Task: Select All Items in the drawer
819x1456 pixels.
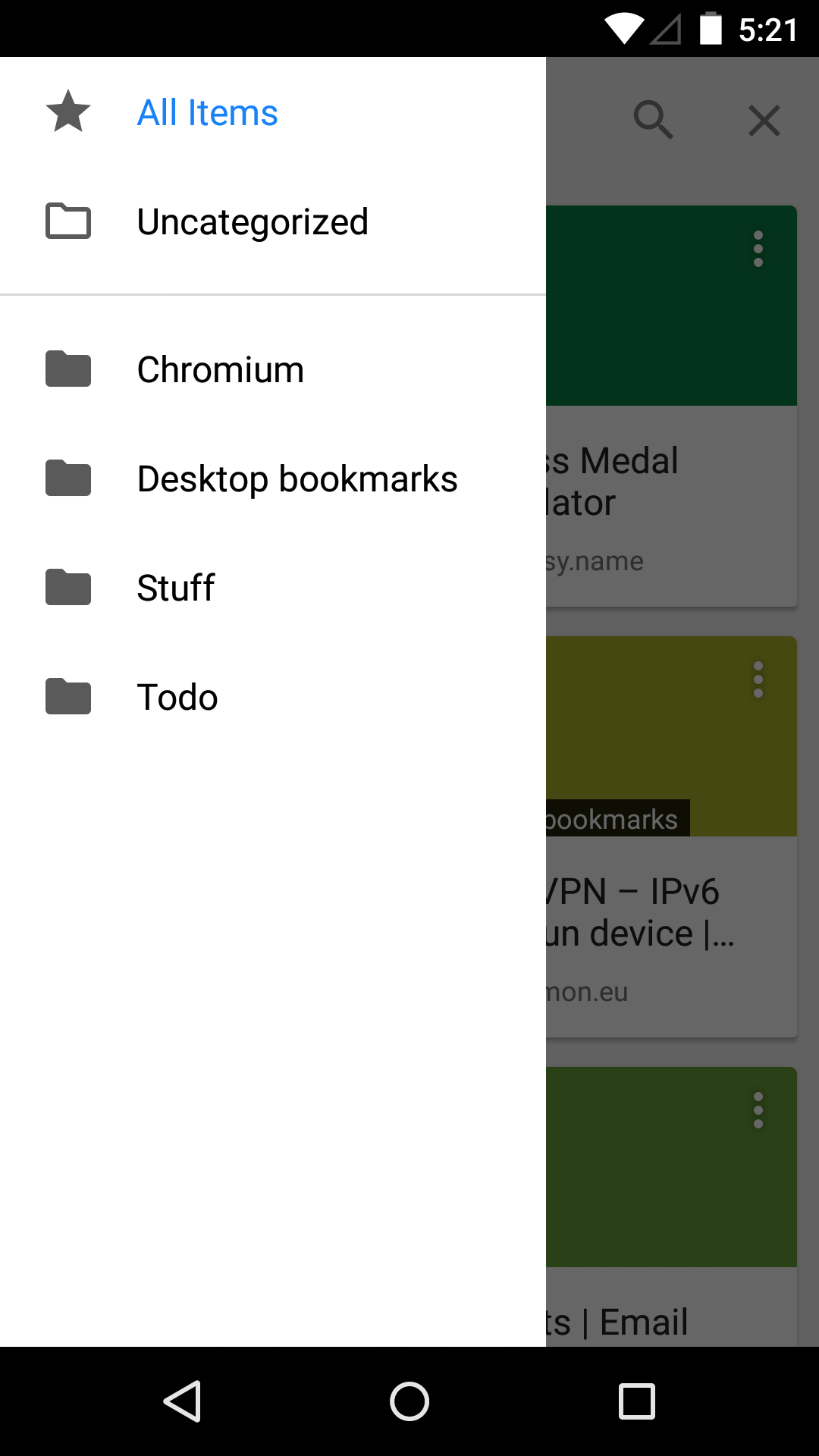Action: pyautogui.click(x=207, y=112)
